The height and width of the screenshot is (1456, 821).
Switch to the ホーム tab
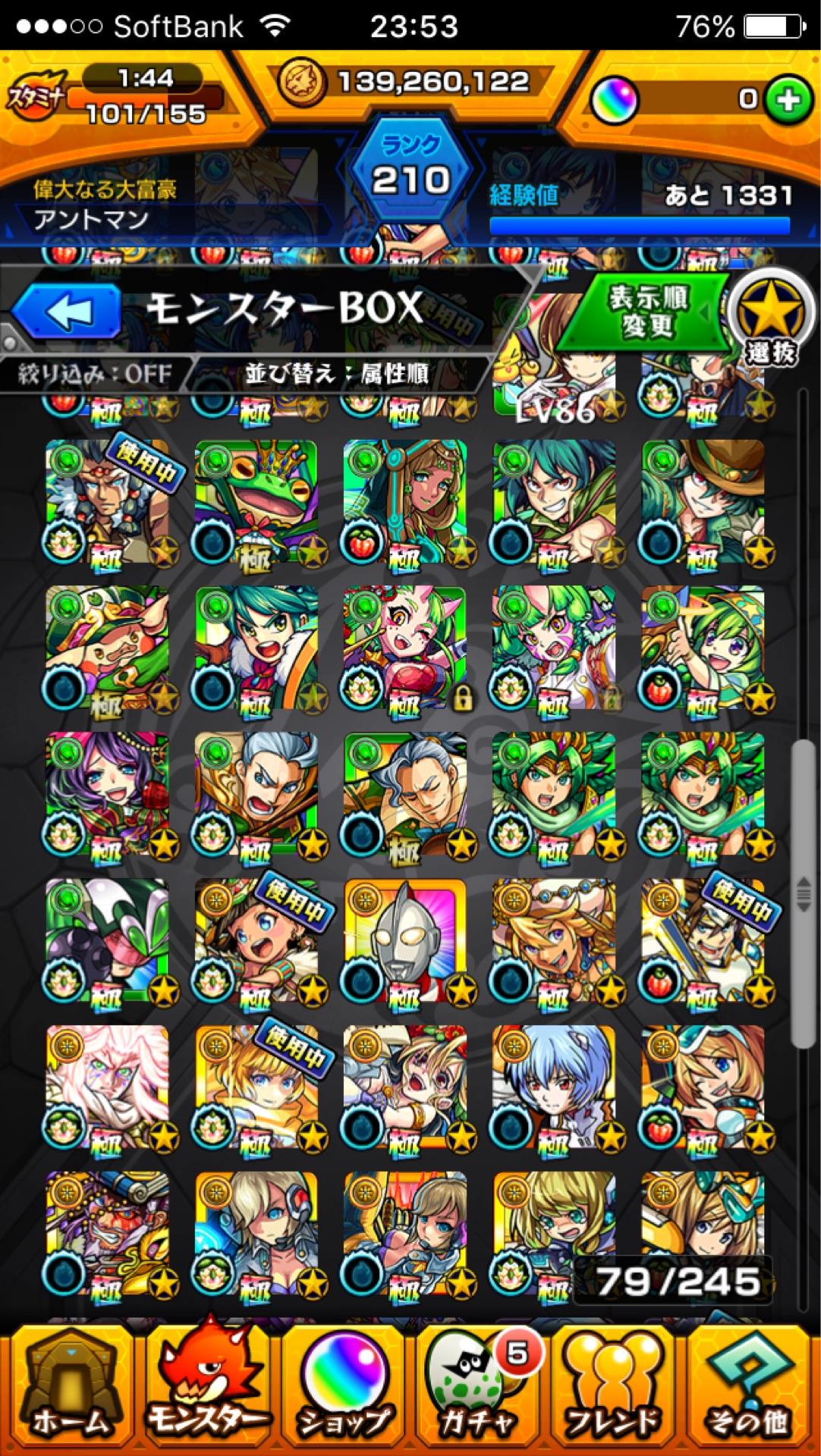click(70, 1387)
